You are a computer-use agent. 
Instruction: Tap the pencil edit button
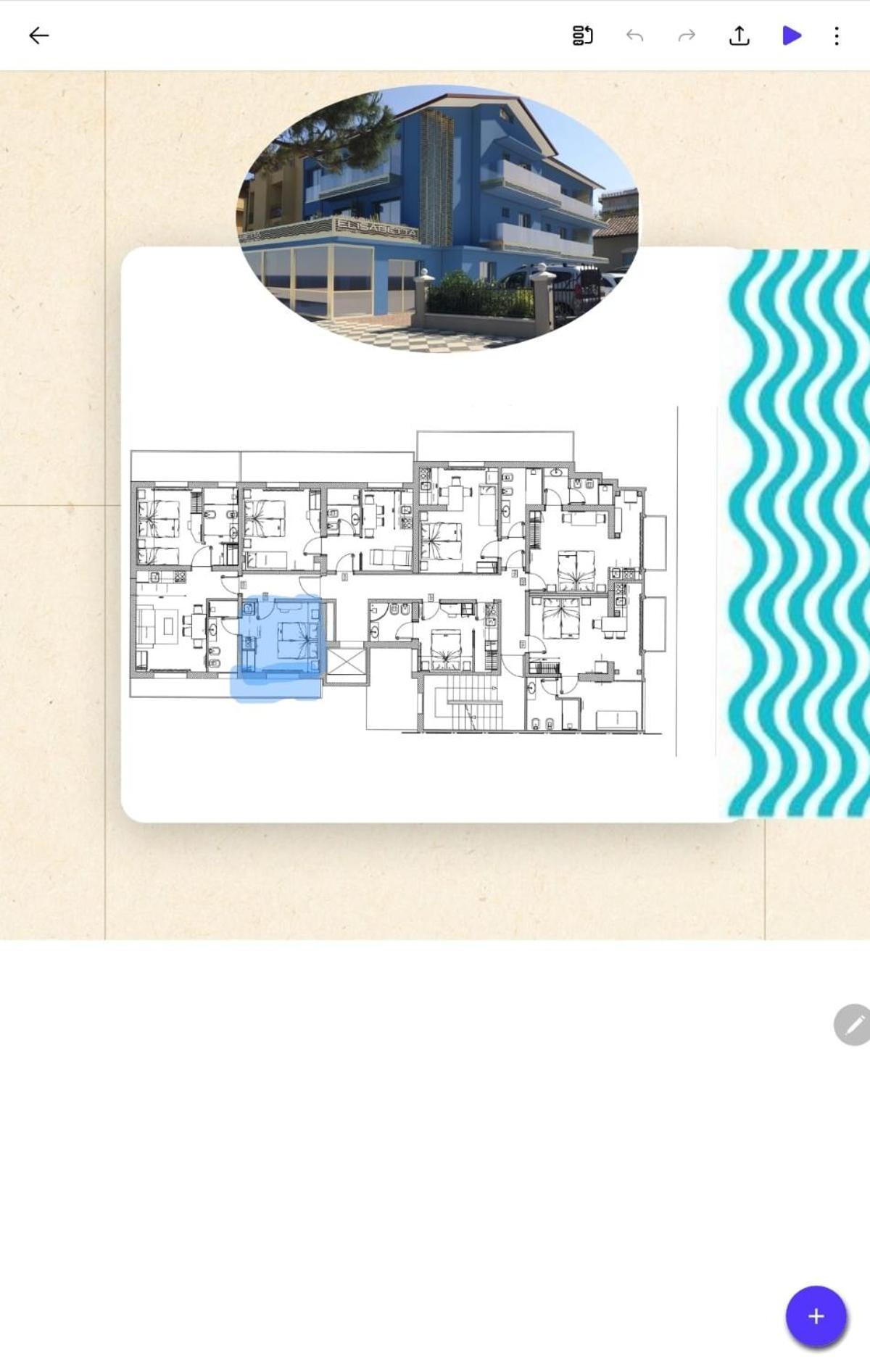tap(853, 1024)
